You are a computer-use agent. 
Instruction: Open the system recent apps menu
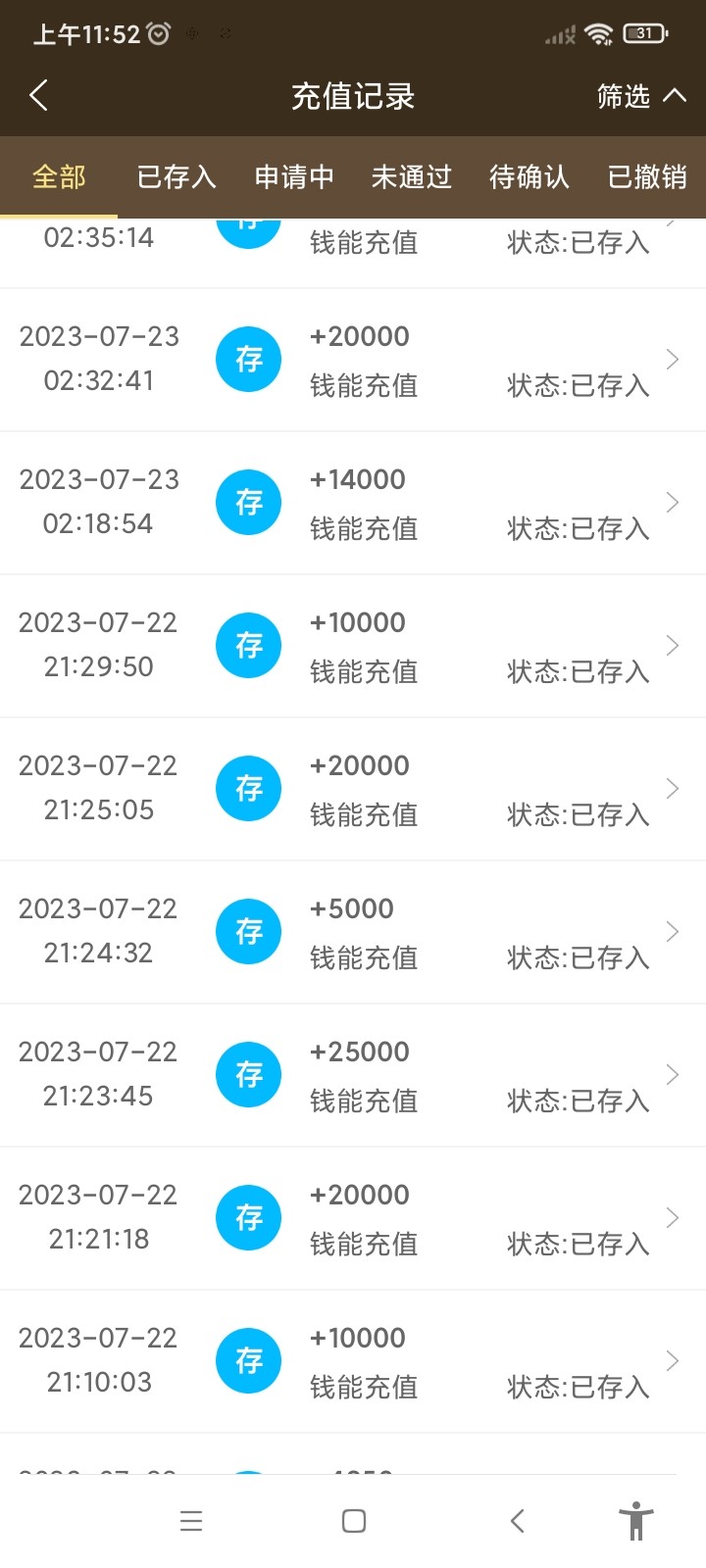(191, 1521)
